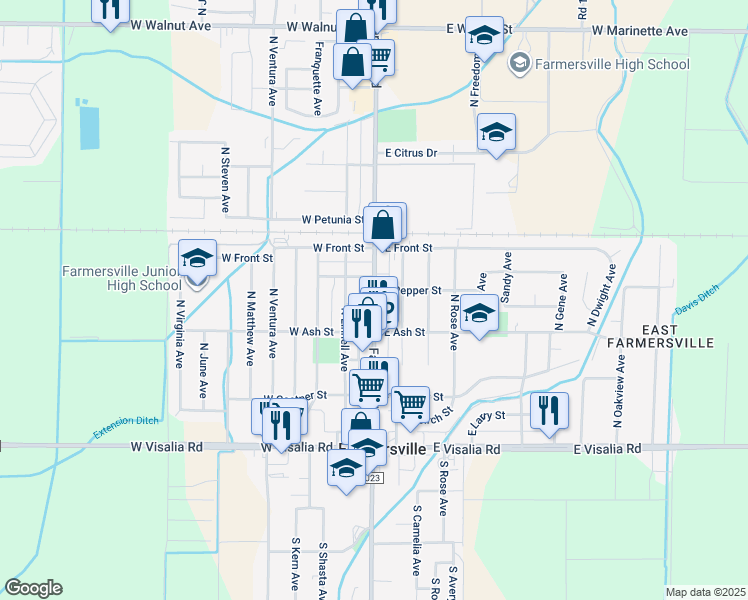Open the Farmersville Junior High School marker
The height and width of the screenshot is (600, 748).
tap(198, 259)
